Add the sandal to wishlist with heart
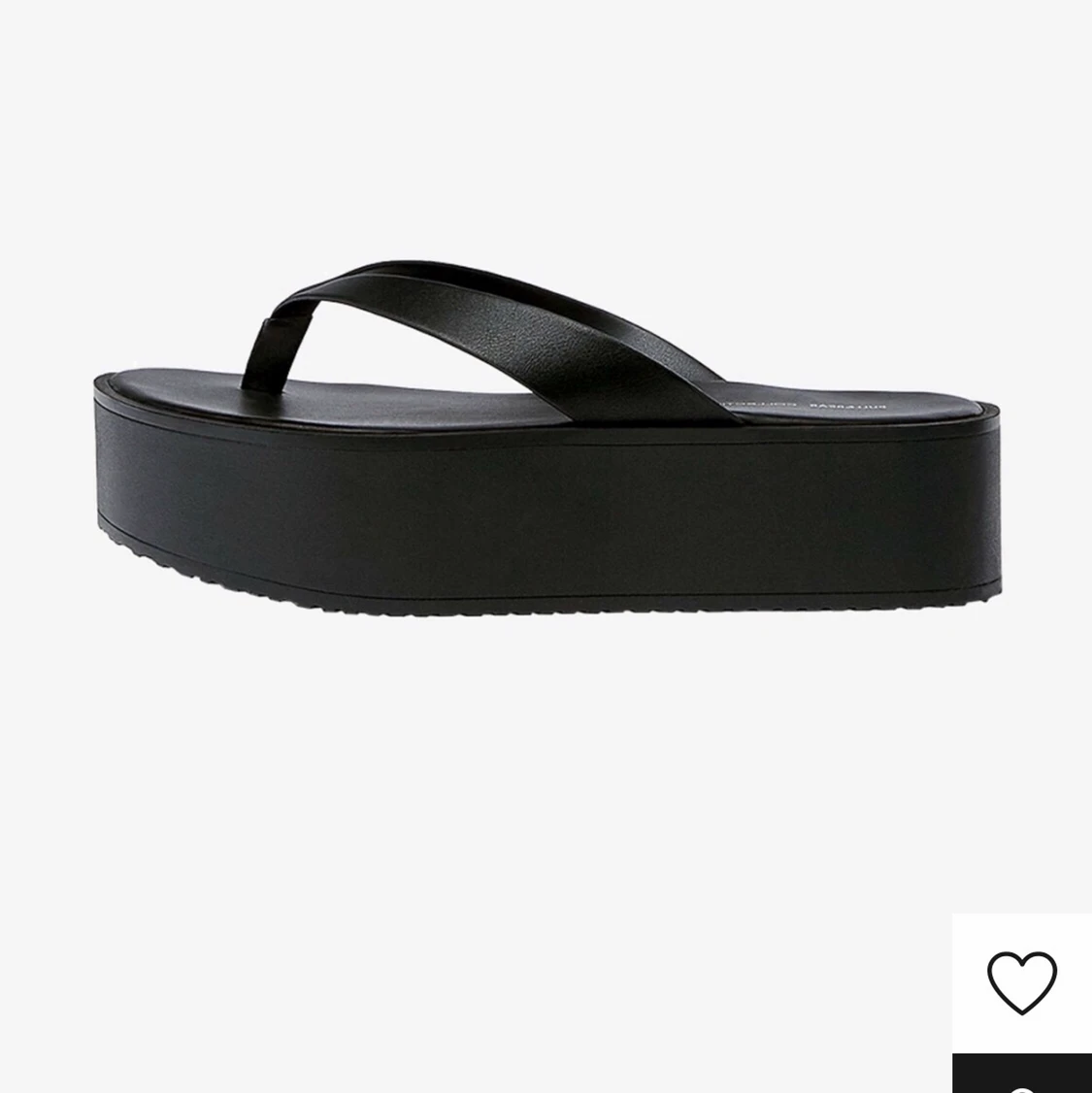1092x1093 pixels. (x=1021, y=982)
